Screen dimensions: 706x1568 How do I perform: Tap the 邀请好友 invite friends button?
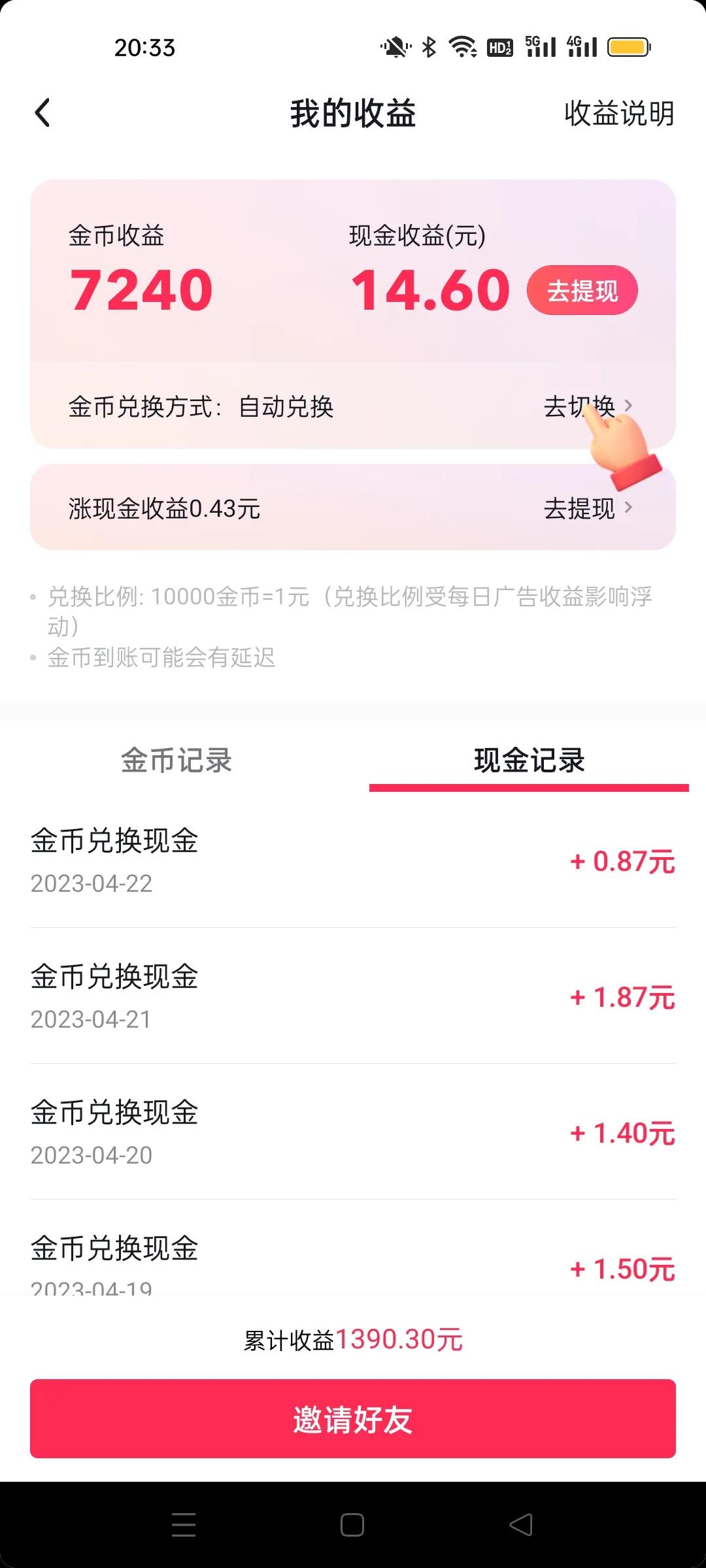352,1420
